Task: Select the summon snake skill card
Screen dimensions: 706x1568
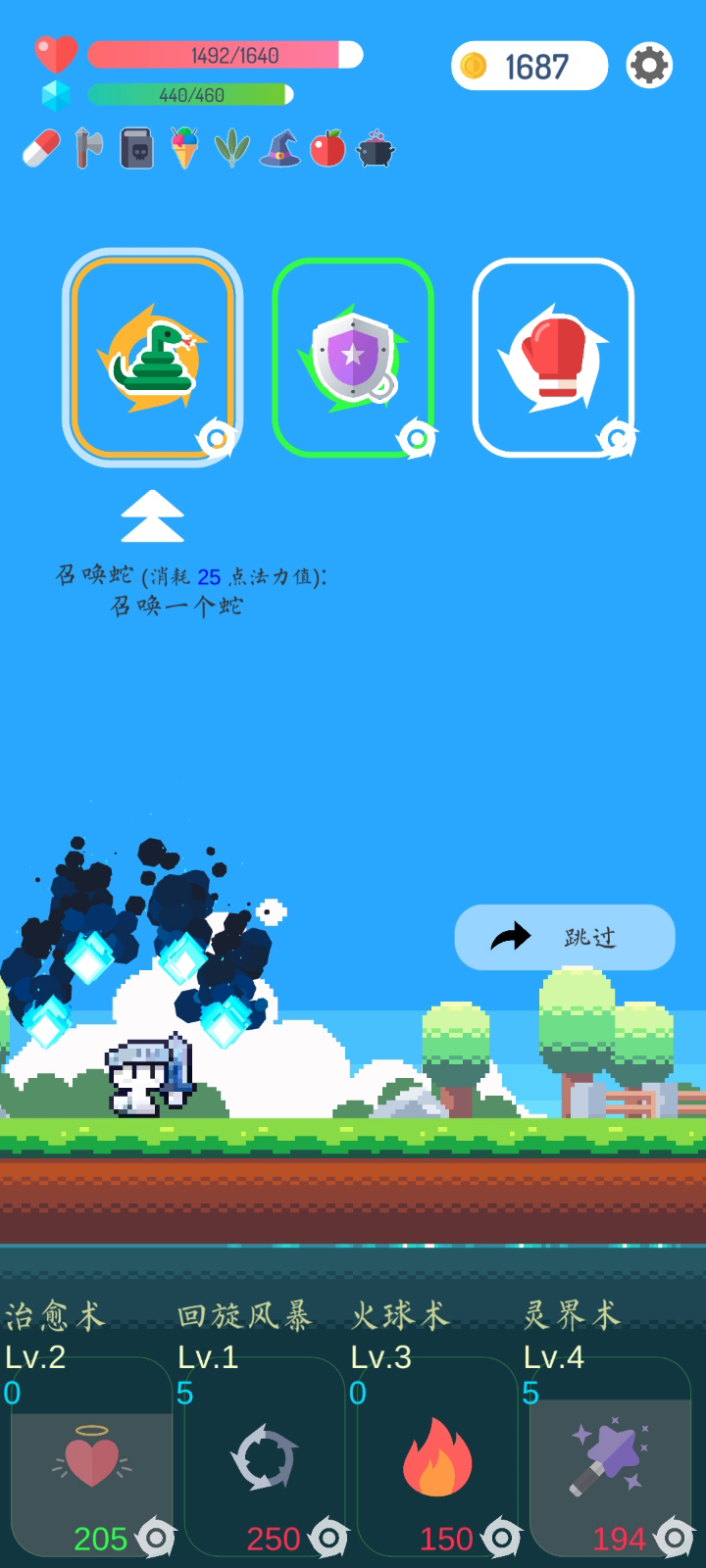Action: pos(153,358)
